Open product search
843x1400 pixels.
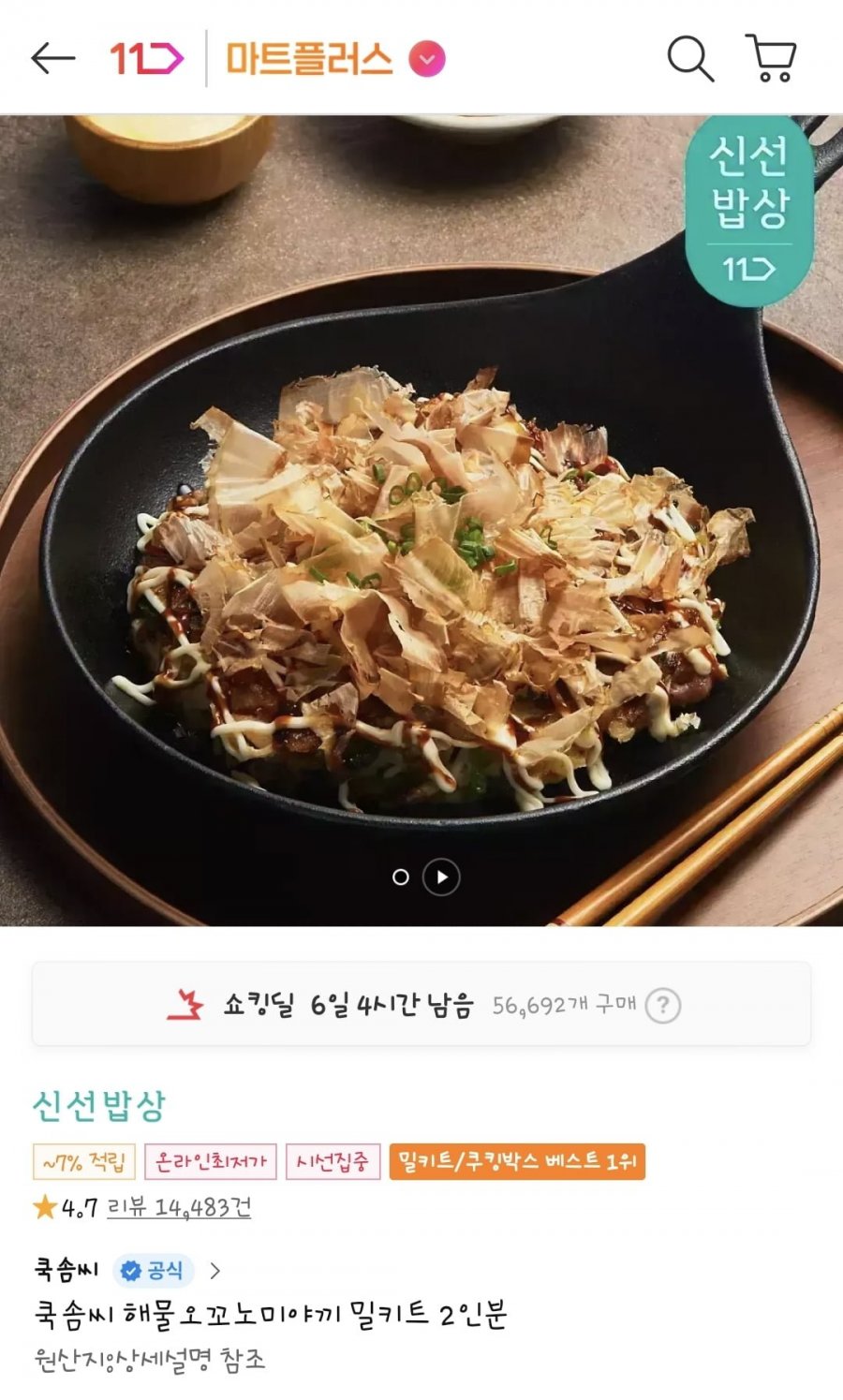click(x=690, y=59)
